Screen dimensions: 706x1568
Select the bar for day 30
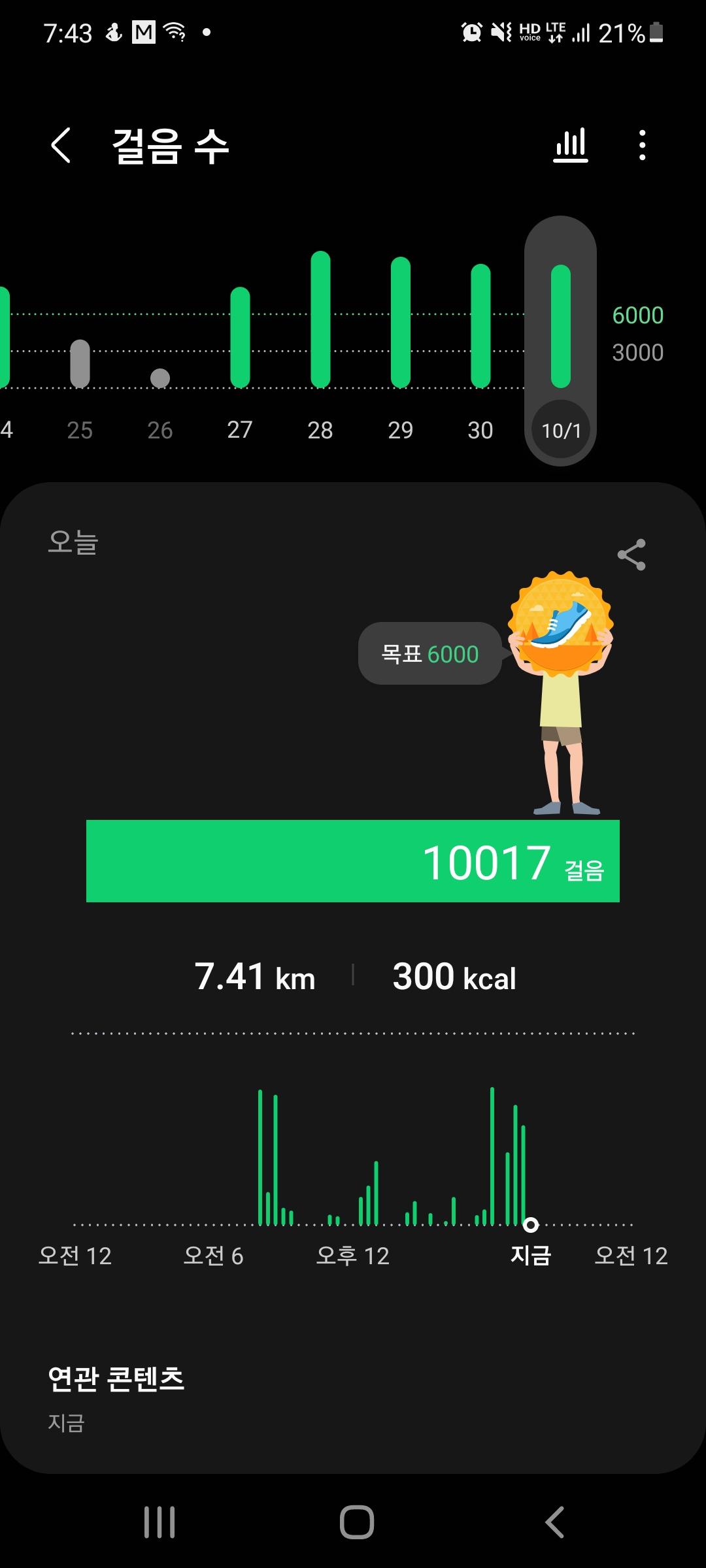coord(480,325)
